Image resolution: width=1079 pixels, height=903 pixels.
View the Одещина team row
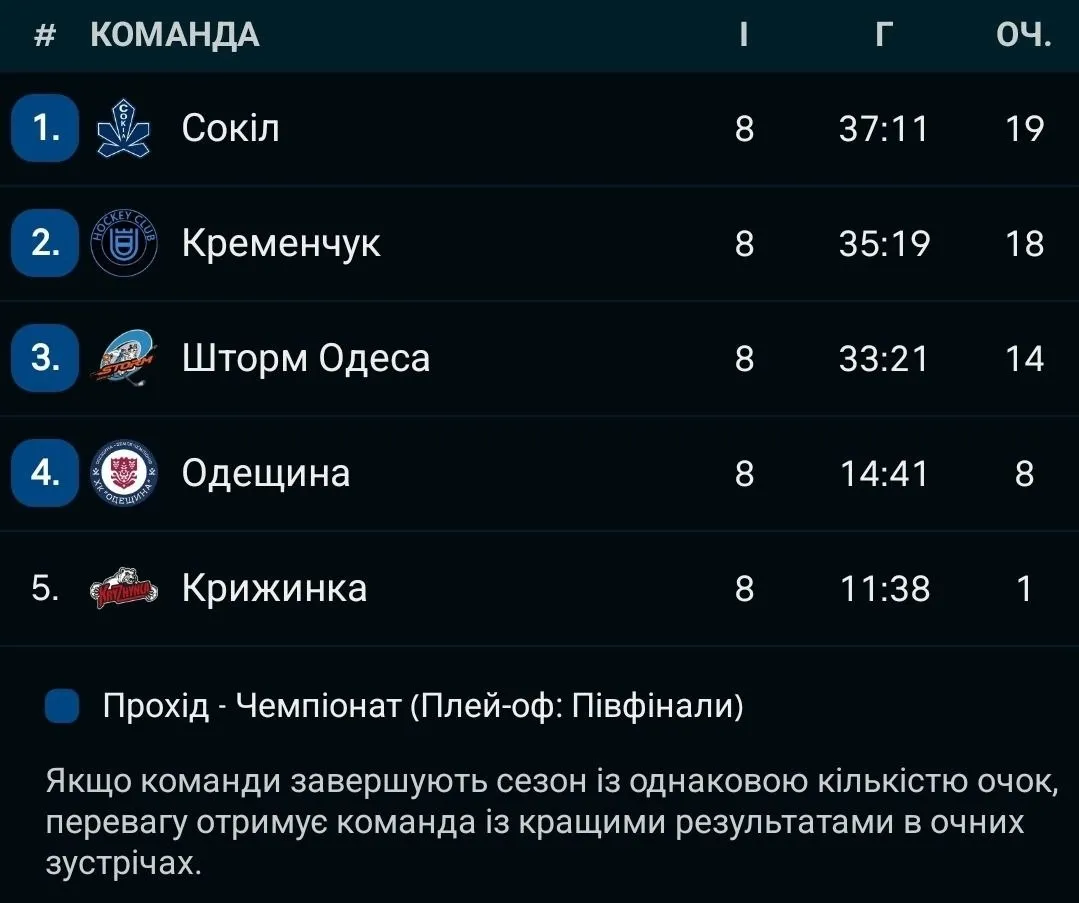click(266, 473)
